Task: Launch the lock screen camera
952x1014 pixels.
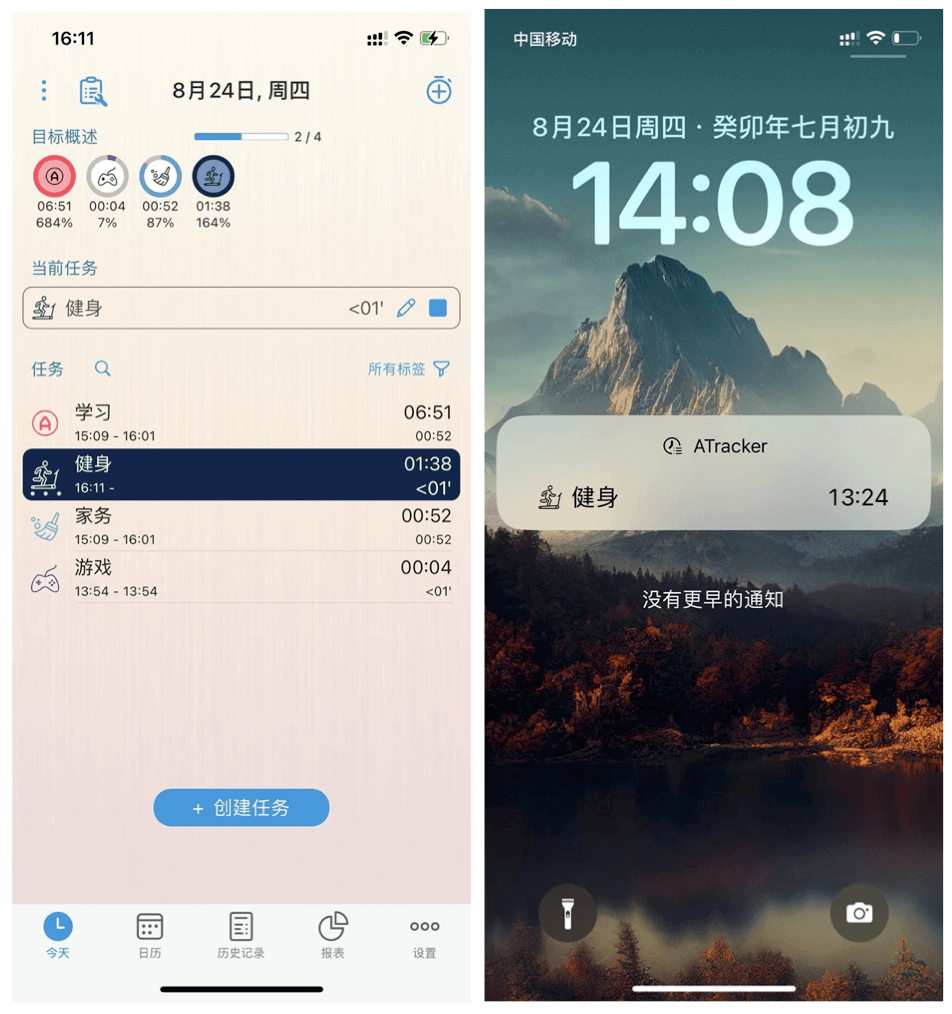Action: (859, 912)
